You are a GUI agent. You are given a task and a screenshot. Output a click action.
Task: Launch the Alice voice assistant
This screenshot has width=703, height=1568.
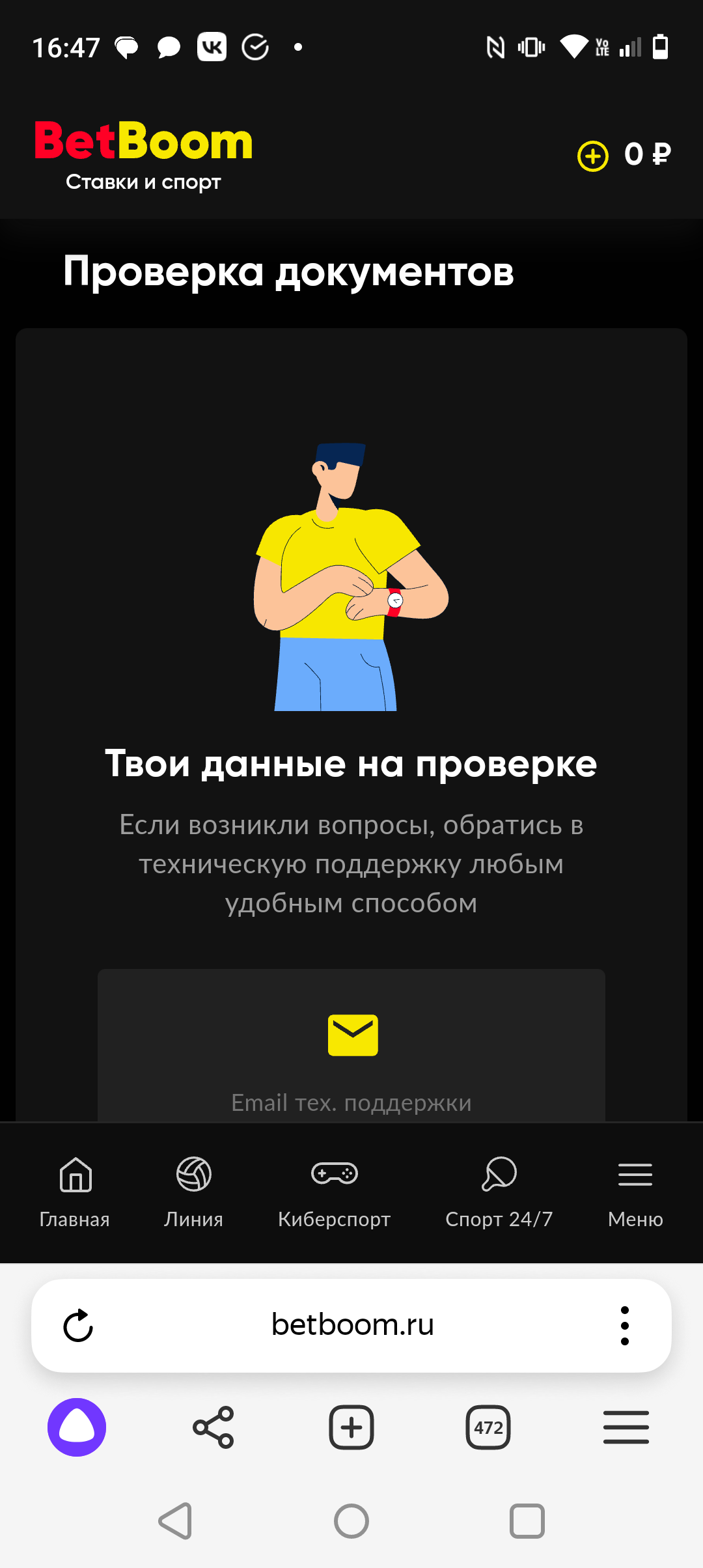click(77, 1427)
